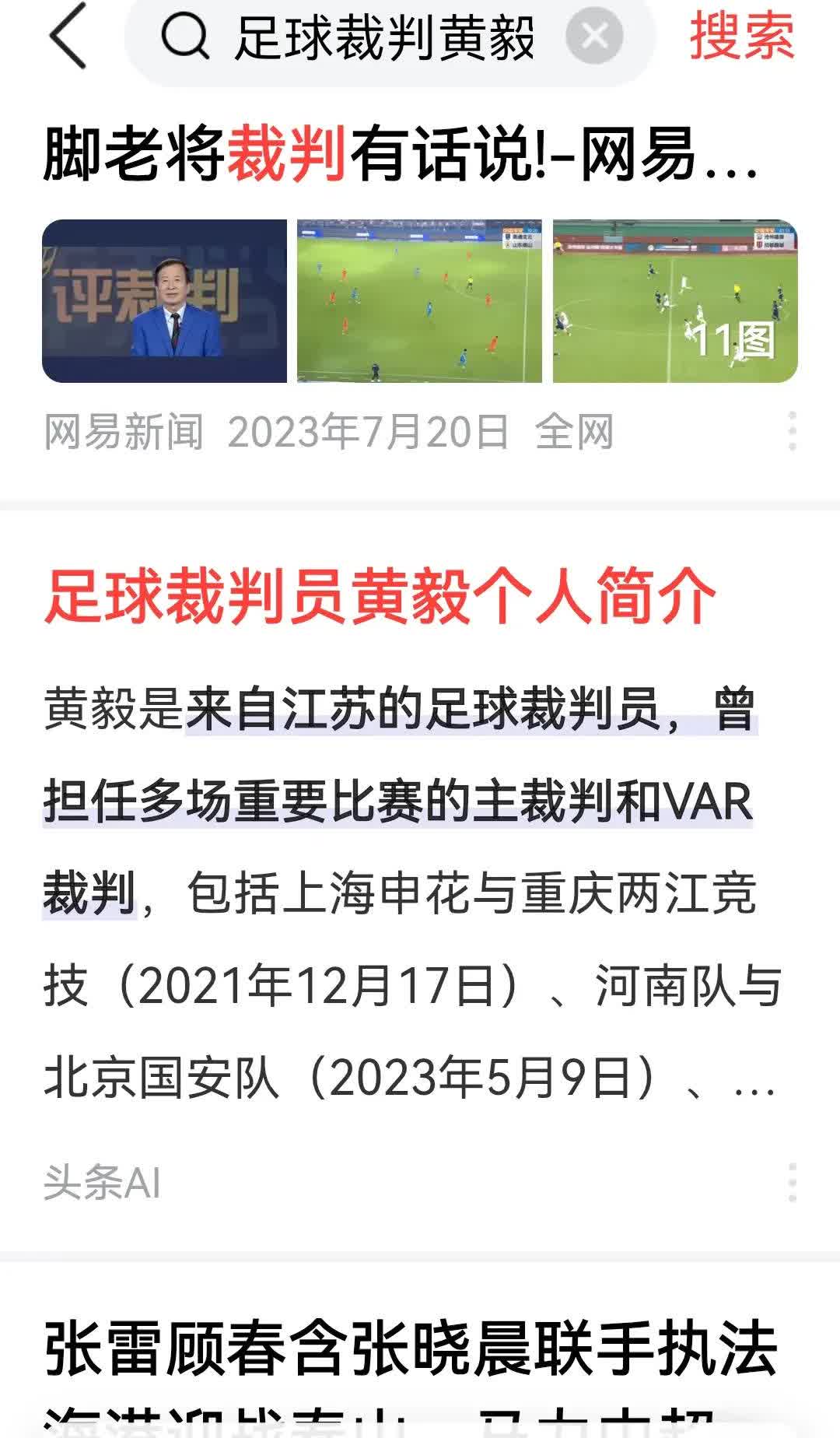Tap the search field containing 足球裁判黄毅
Image resolution: width=840 pixels, height=1438 pixels.
click(x=385, y=37)
